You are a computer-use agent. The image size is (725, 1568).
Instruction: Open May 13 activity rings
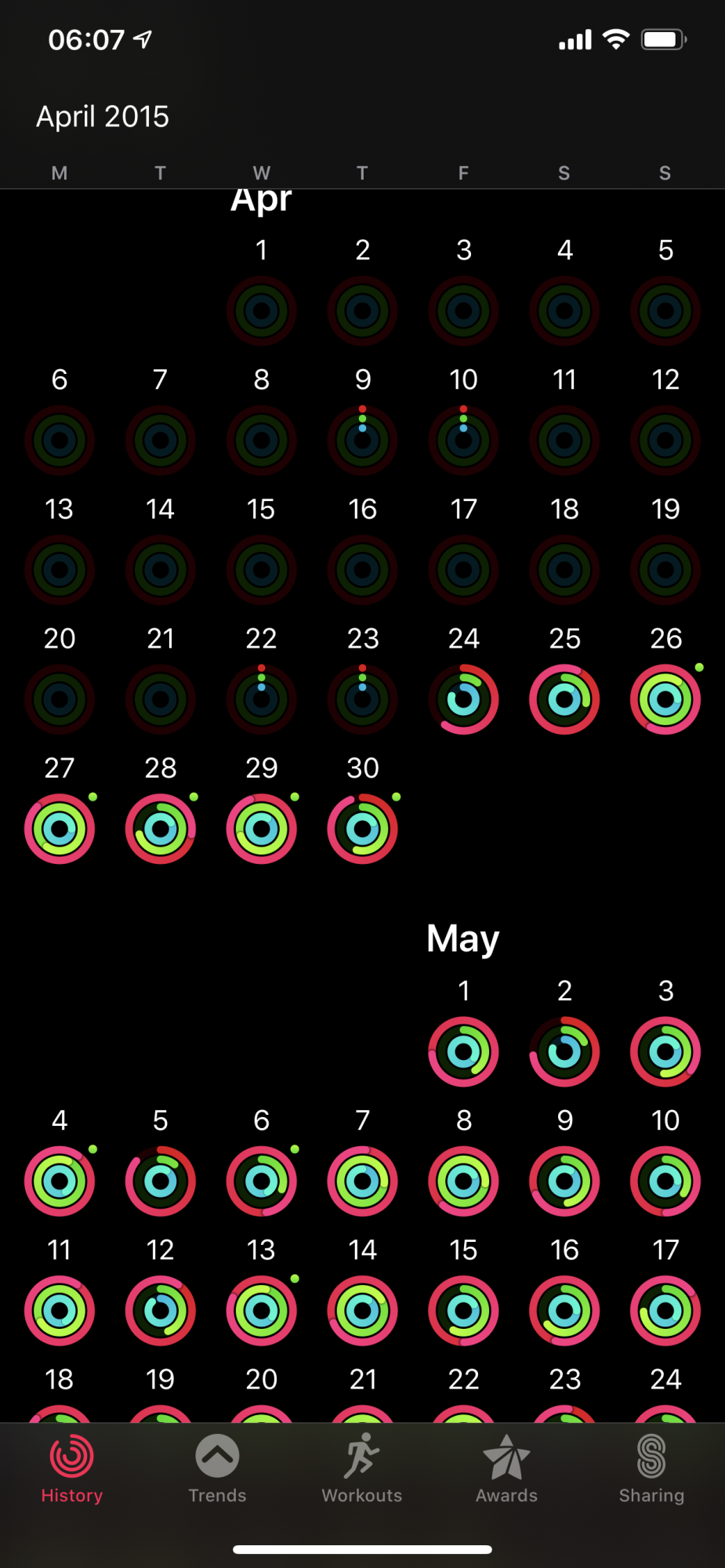pos(262,1311)
